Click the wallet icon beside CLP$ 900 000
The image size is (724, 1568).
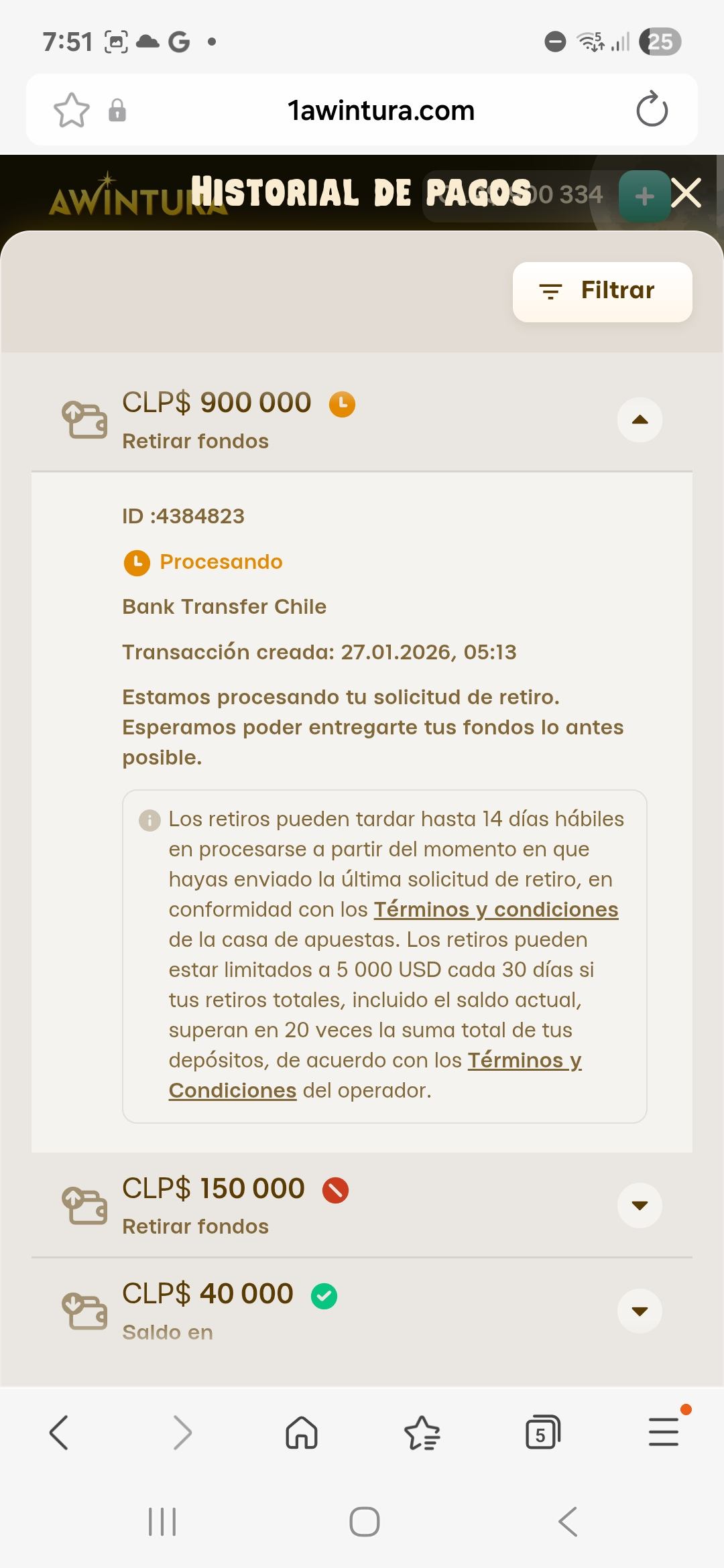[85, 420]
